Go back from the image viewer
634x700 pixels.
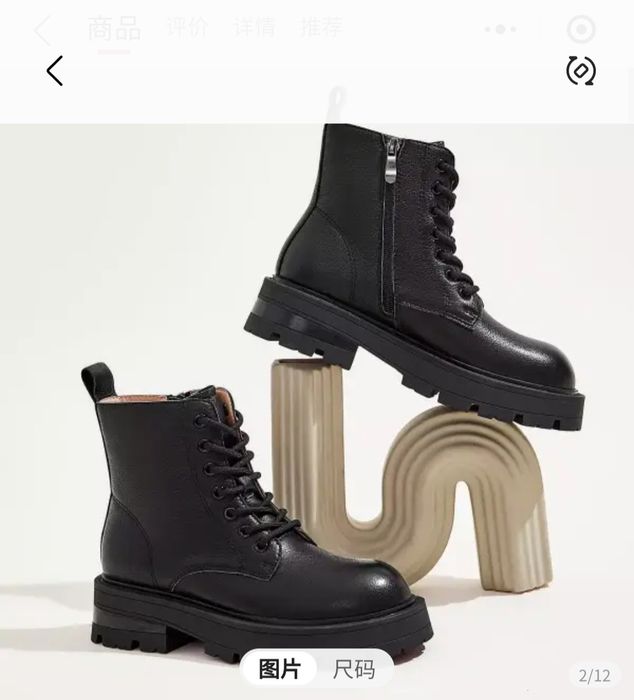click(55, 70)
